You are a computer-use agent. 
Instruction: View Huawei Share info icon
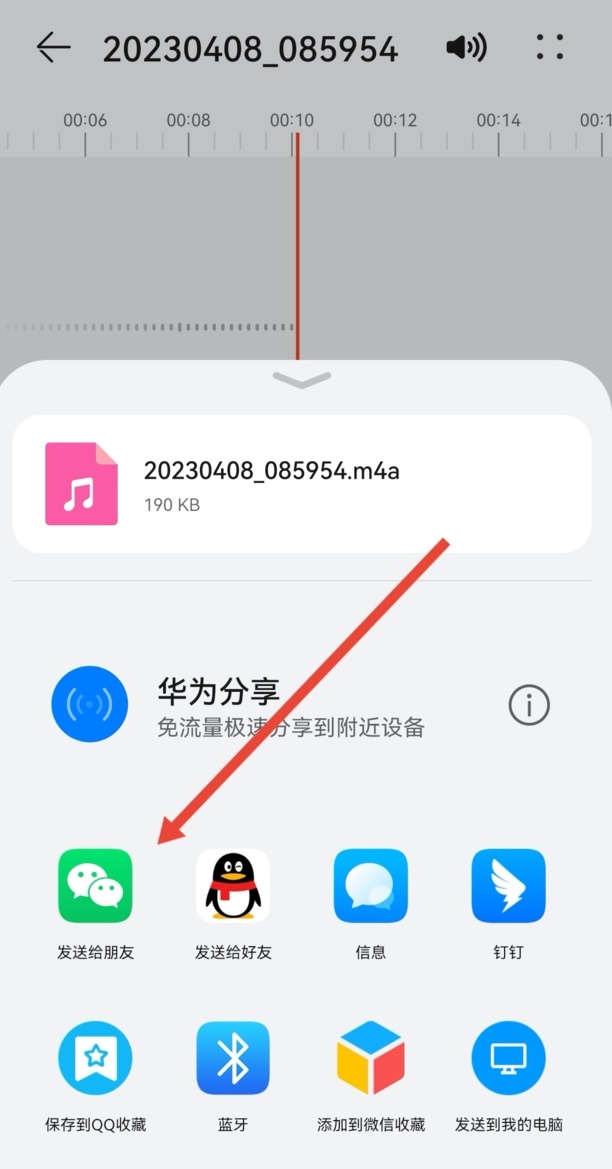click(529, 705)
